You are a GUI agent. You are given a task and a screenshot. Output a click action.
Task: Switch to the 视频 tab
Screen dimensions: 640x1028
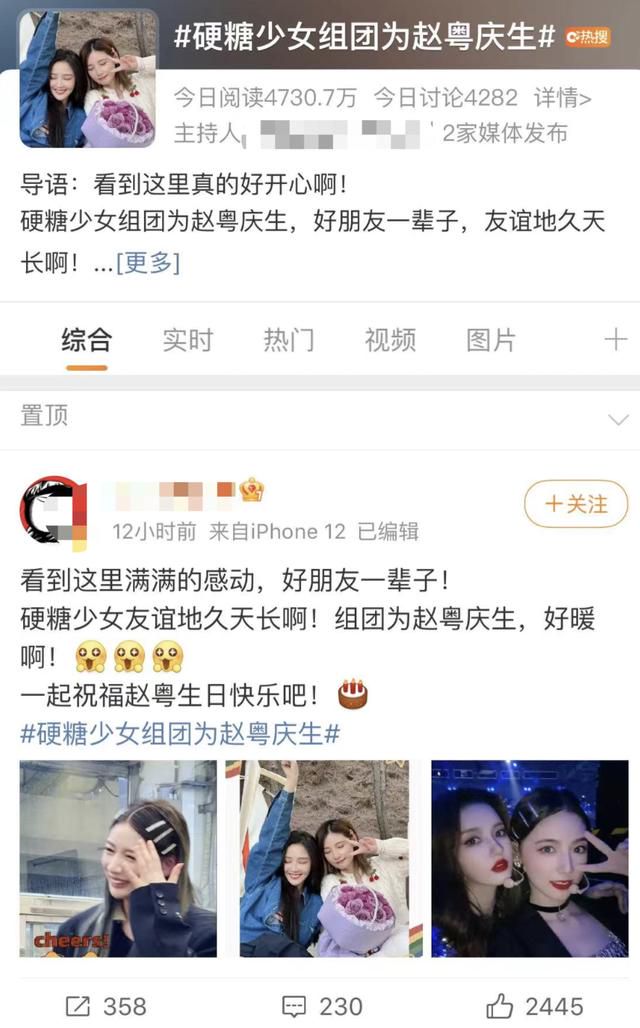pyautogui.click(x=390, y=340)
